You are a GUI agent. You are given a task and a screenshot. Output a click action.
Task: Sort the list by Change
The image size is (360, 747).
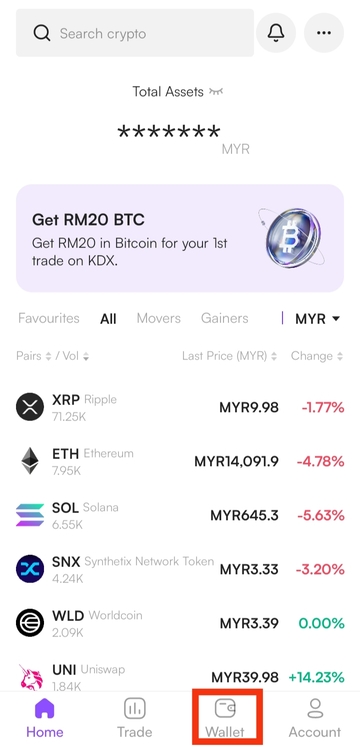tap(317, 356)
